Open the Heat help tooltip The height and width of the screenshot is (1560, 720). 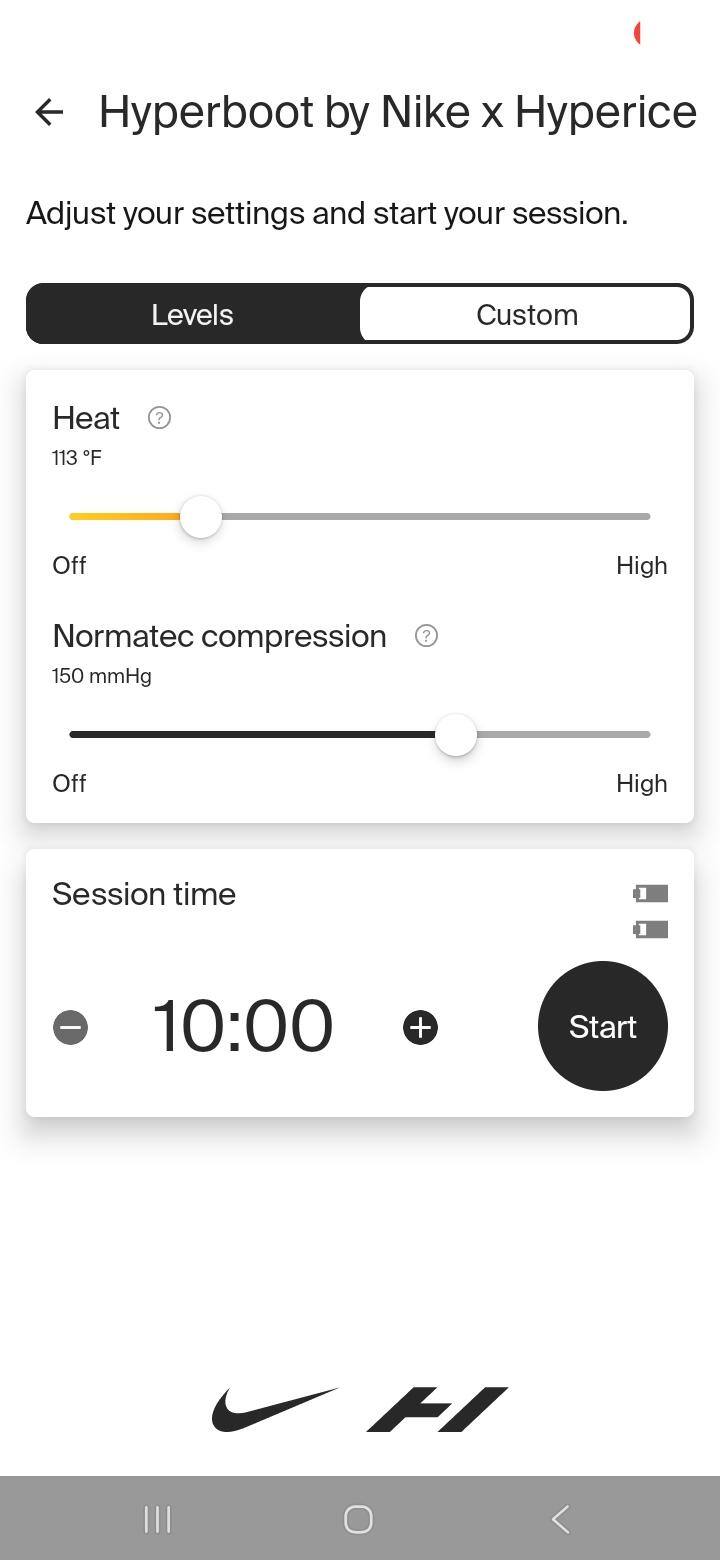coord(158,418)
